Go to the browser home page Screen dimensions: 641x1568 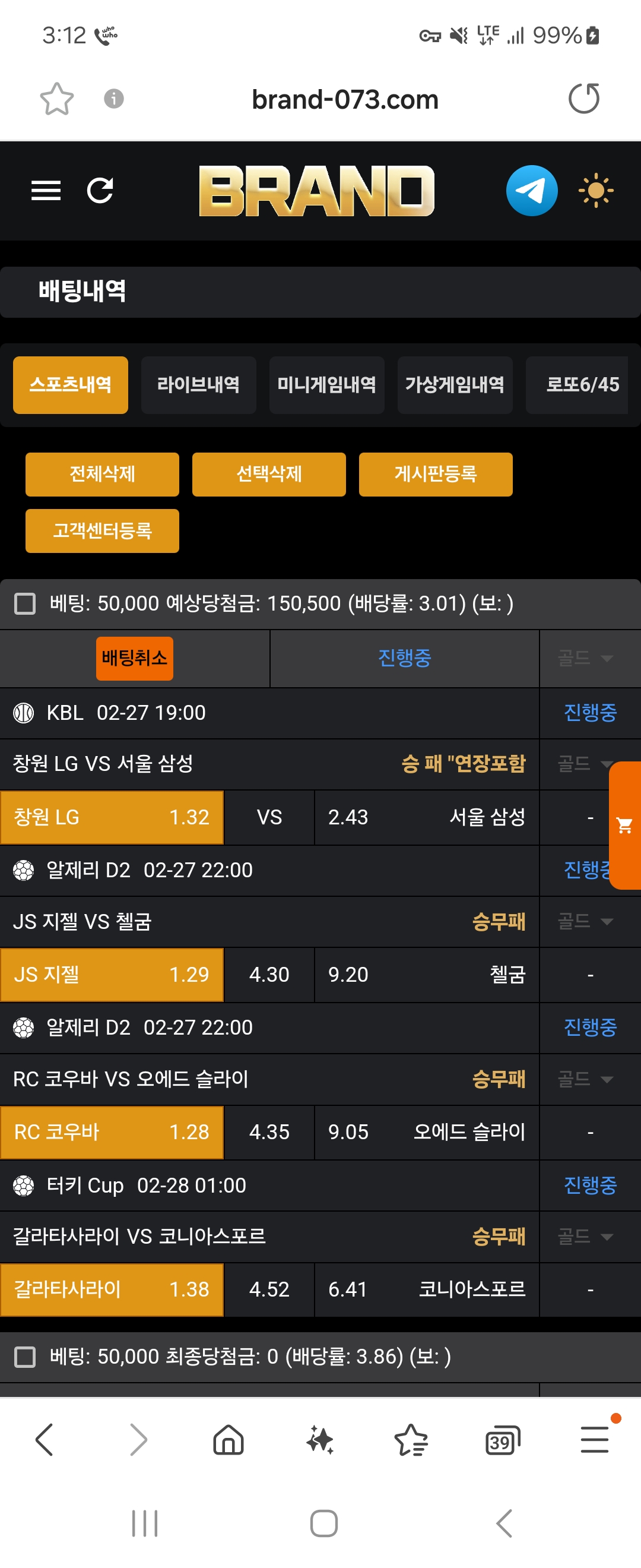click(x=228, y=1441)
